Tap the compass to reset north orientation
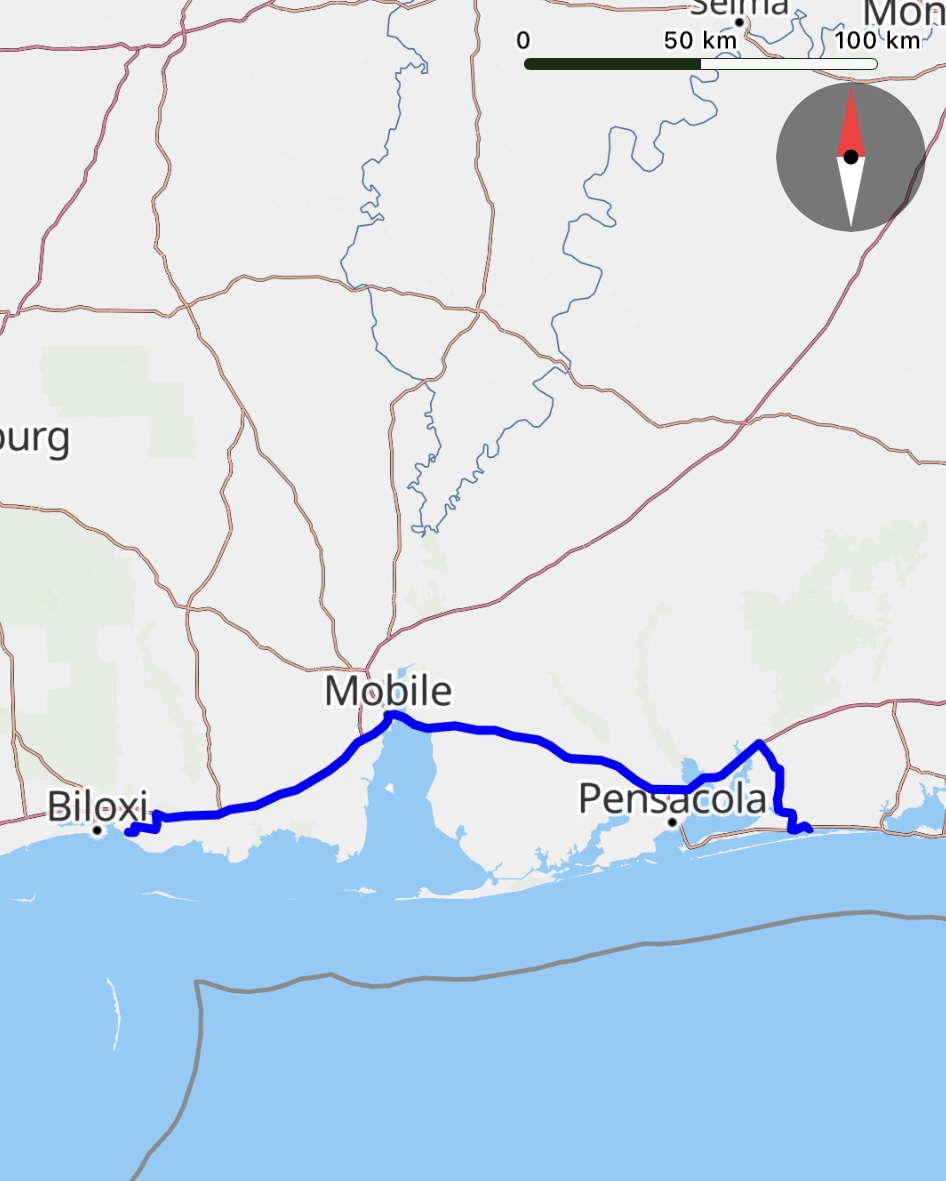This screenshot has width=946, height=1181. pyautogui.click(x=850, y=157)
